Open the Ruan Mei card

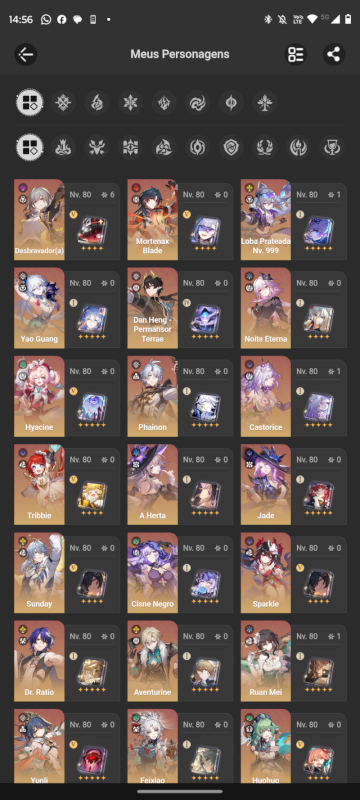click(294, 661)
